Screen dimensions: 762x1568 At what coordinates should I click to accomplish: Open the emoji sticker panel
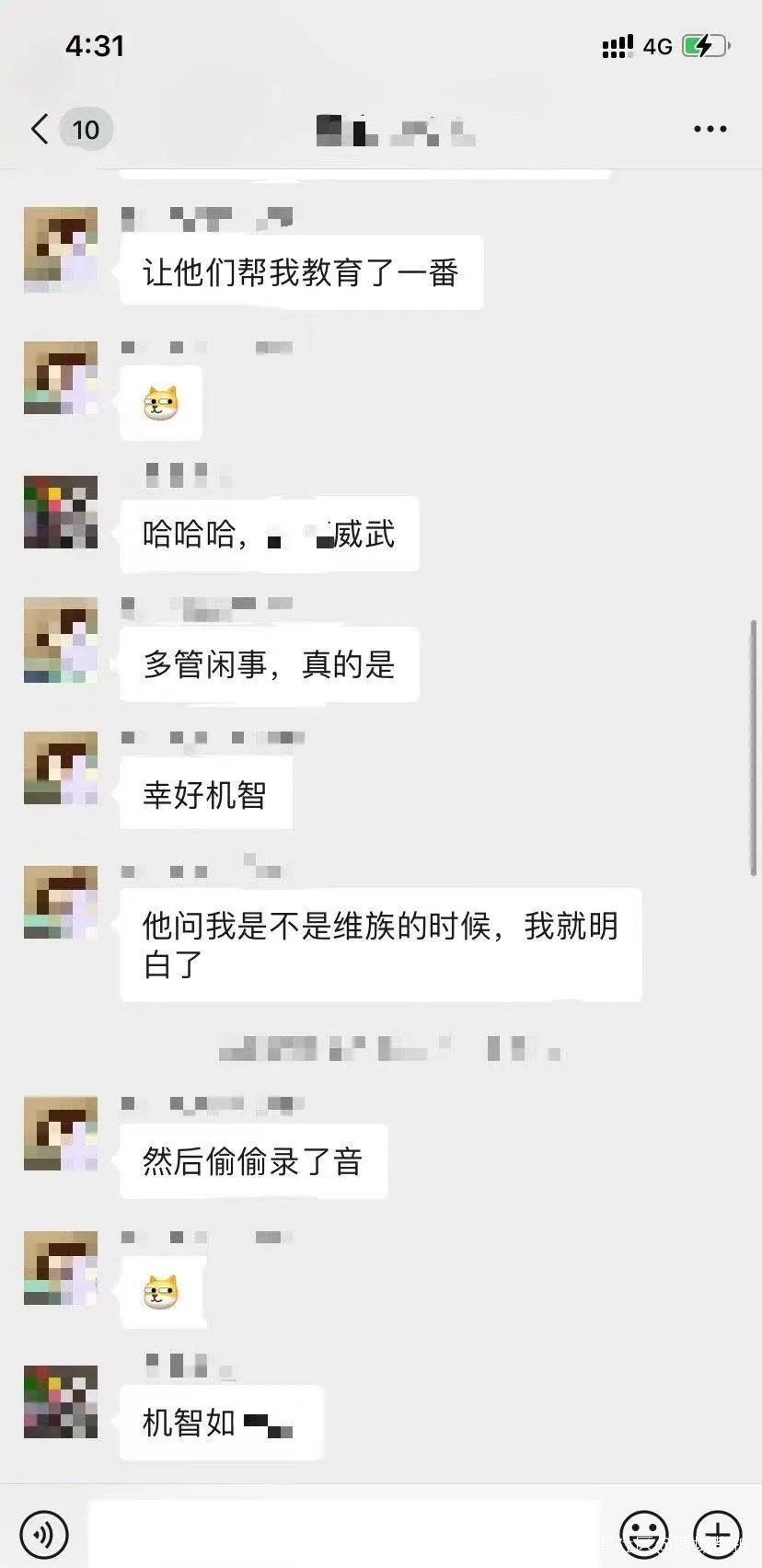644,1534
